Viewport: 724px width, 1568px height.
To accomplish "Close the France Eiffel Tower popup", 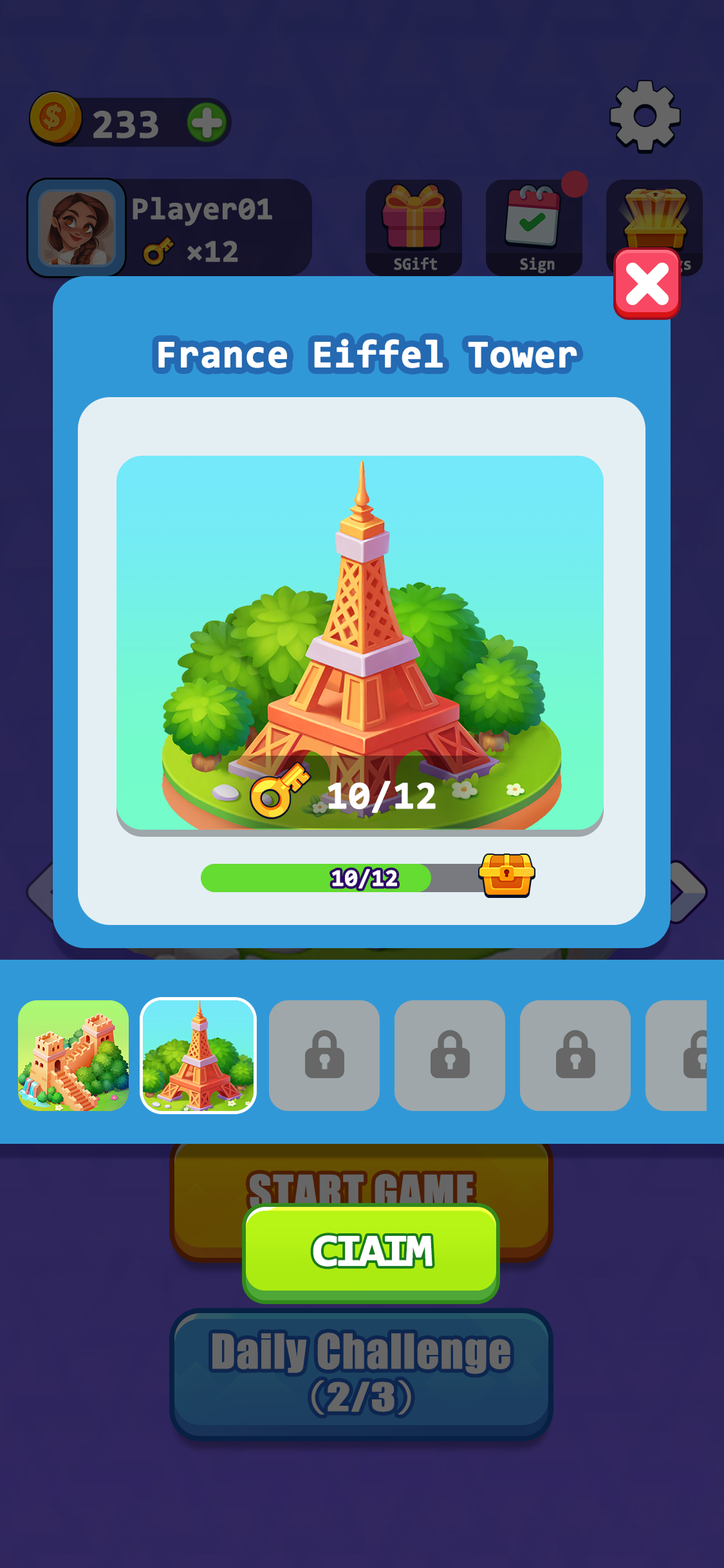I will [647, 284].
